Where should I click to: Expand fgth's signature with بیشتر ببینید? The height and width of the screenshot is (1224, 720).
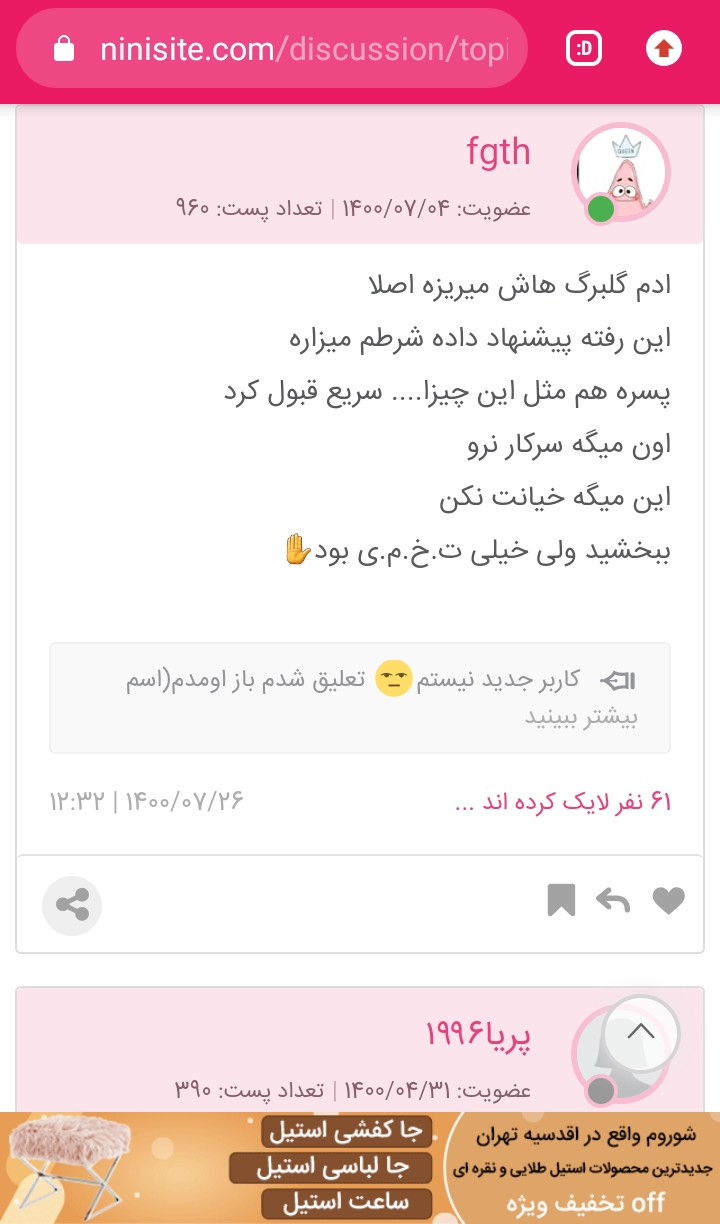(x=582, y=718)
